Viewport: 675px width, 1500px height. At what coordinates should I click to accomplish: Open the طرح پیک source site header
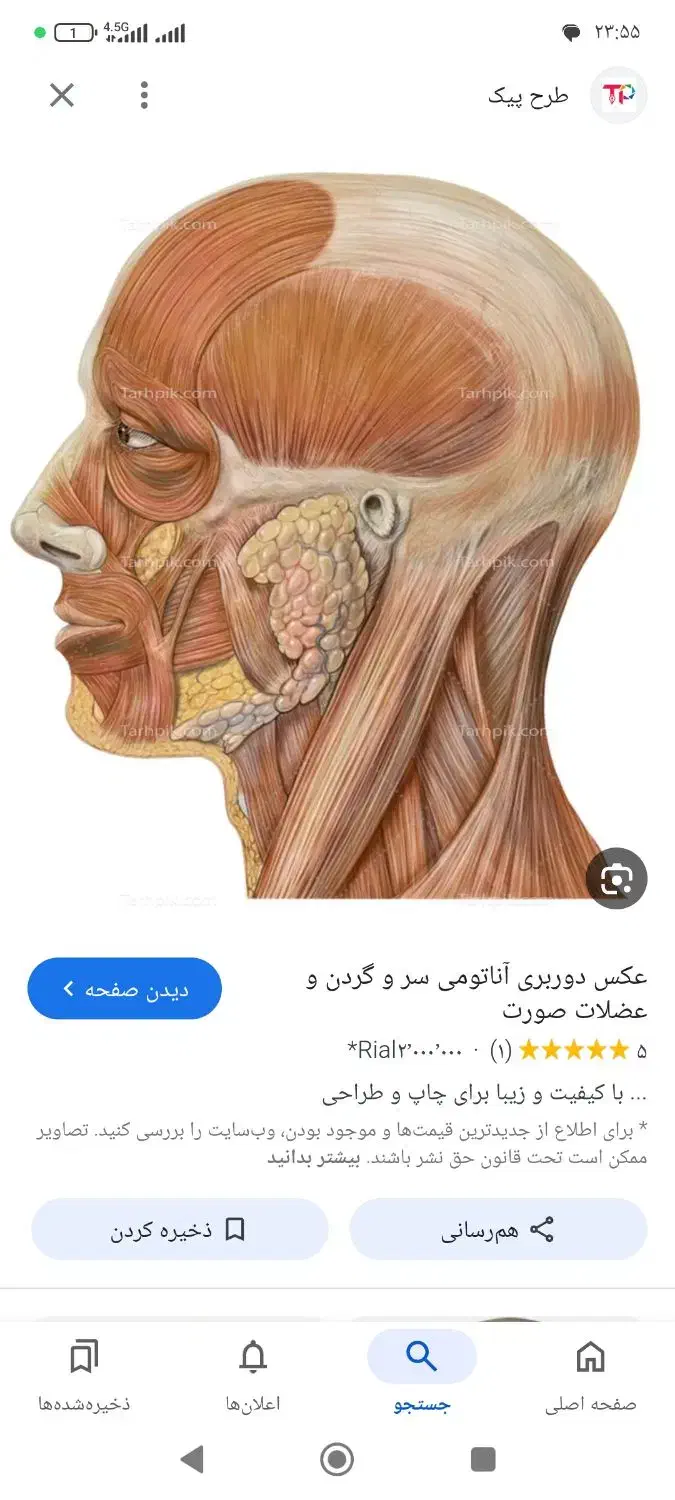pos(567,96)
